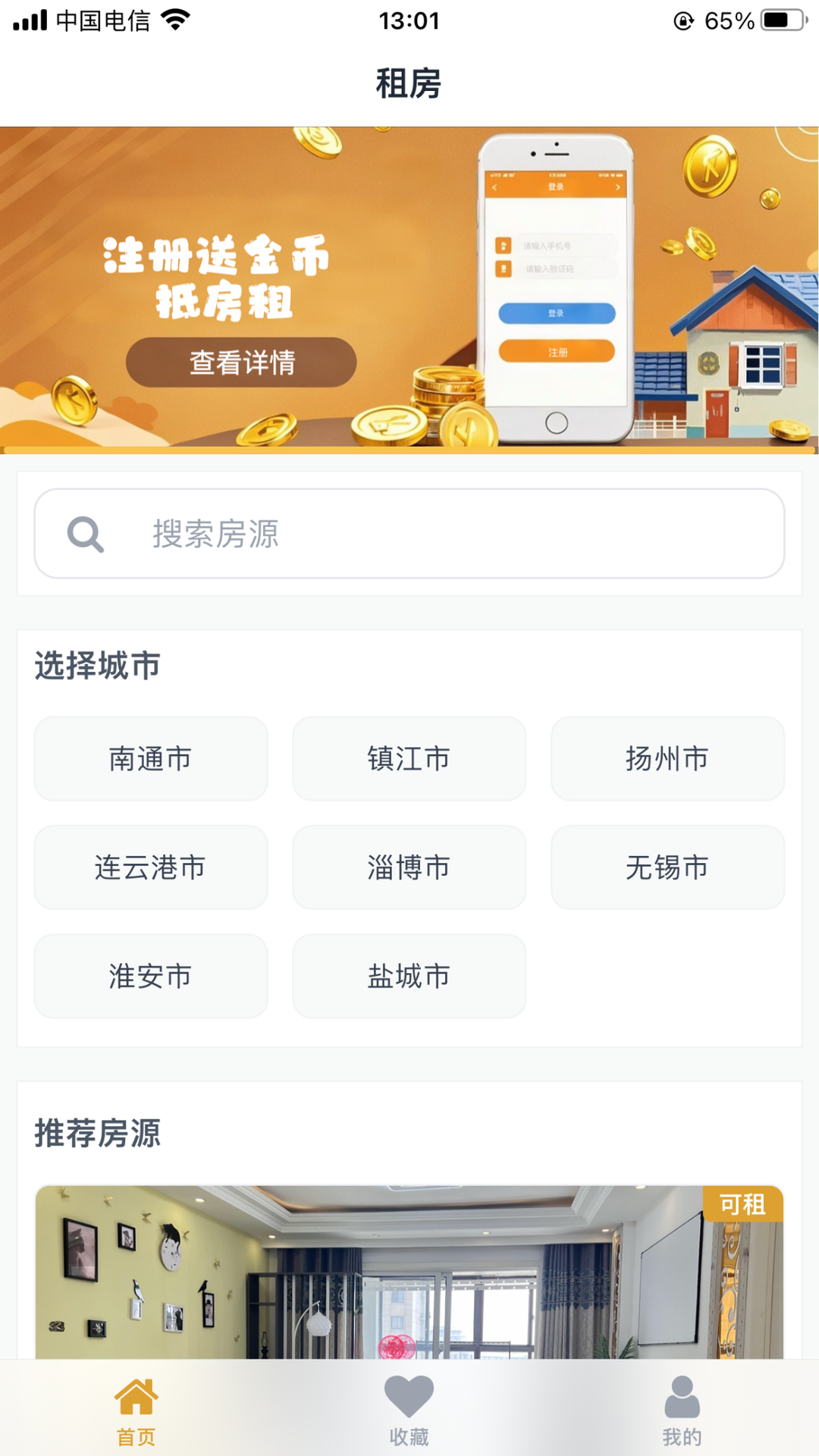This screenshot has height=1456, width=819.
Task: Switch to the 收藏 tab
Action: [409, 1410]
